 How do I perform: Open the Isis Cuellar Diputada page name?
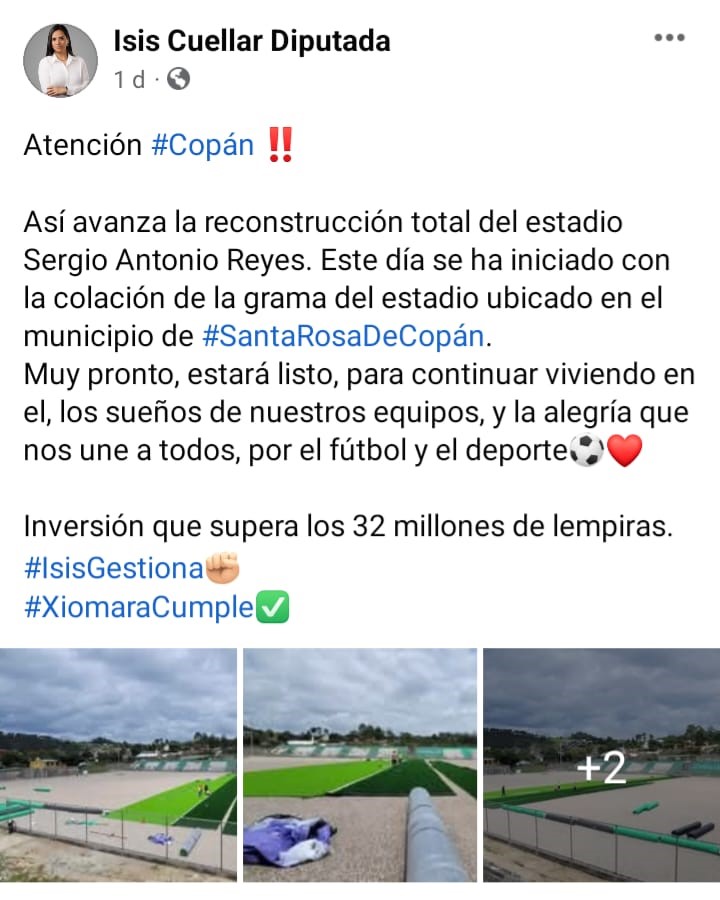(x=251, y=41)
